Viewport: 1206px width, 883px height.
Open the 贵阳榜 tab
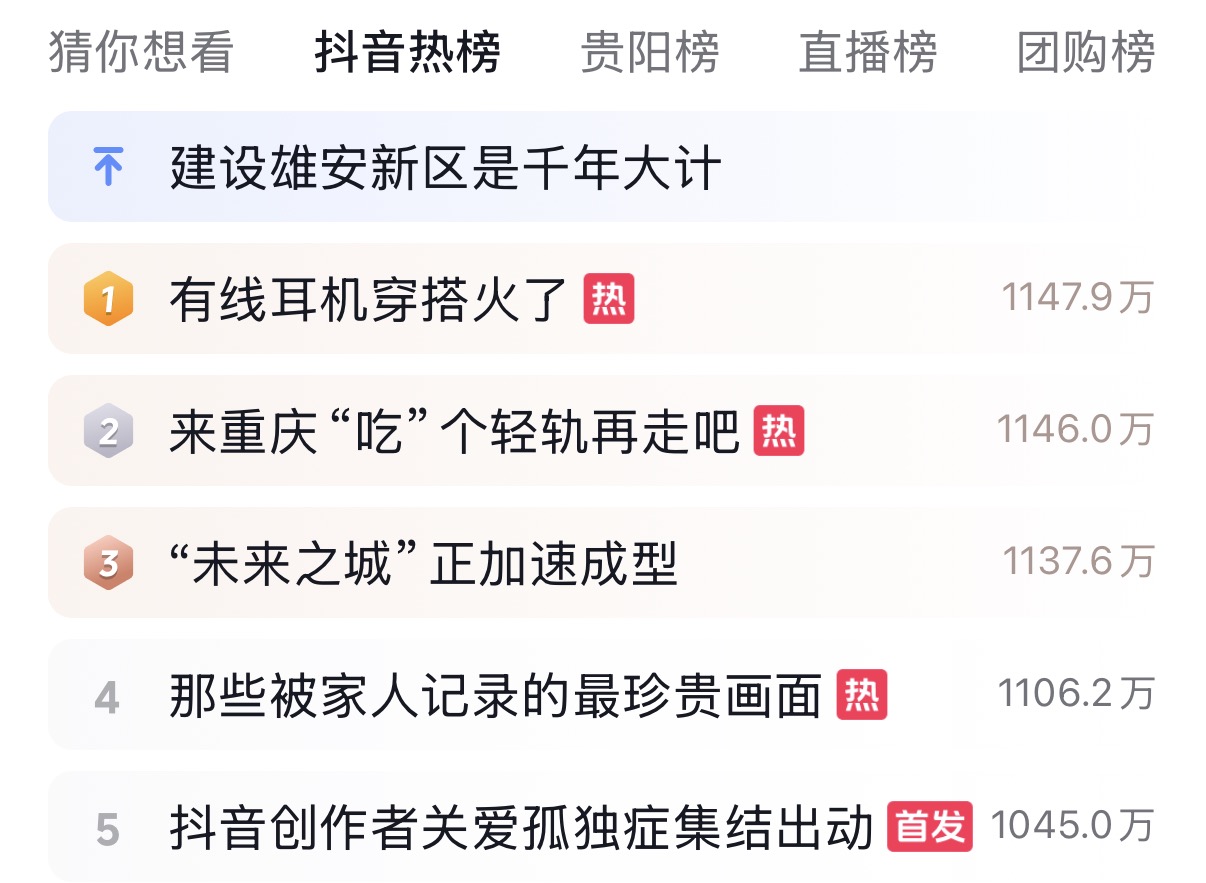[x=649, y=53]
